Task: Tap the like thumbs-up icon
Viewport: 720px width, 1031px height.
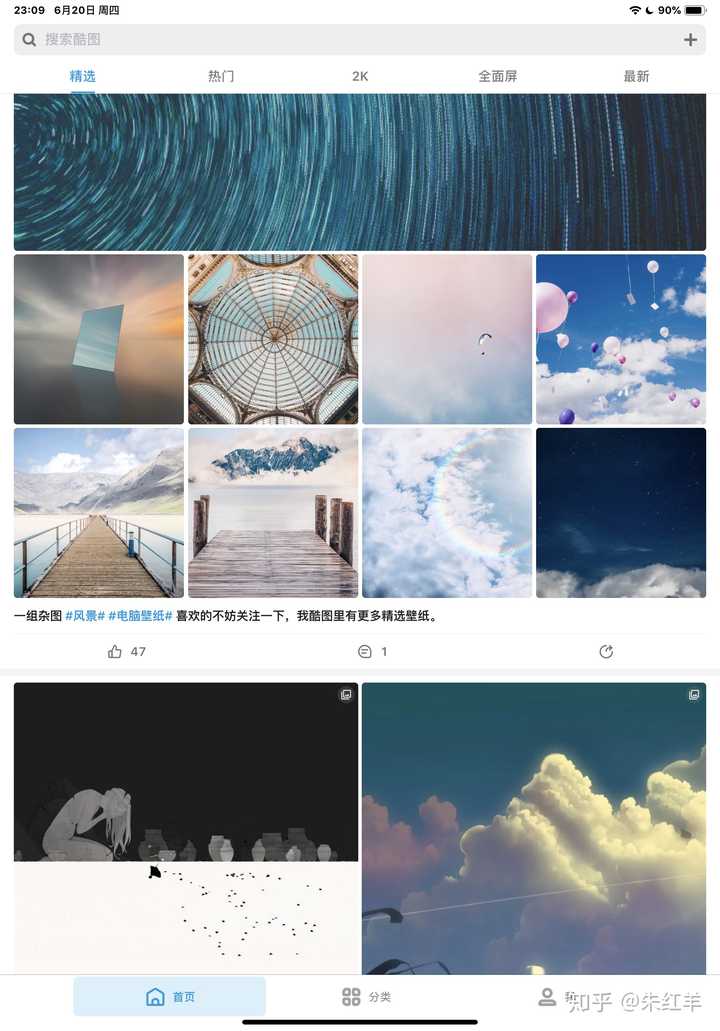Action: click(113, 651)
